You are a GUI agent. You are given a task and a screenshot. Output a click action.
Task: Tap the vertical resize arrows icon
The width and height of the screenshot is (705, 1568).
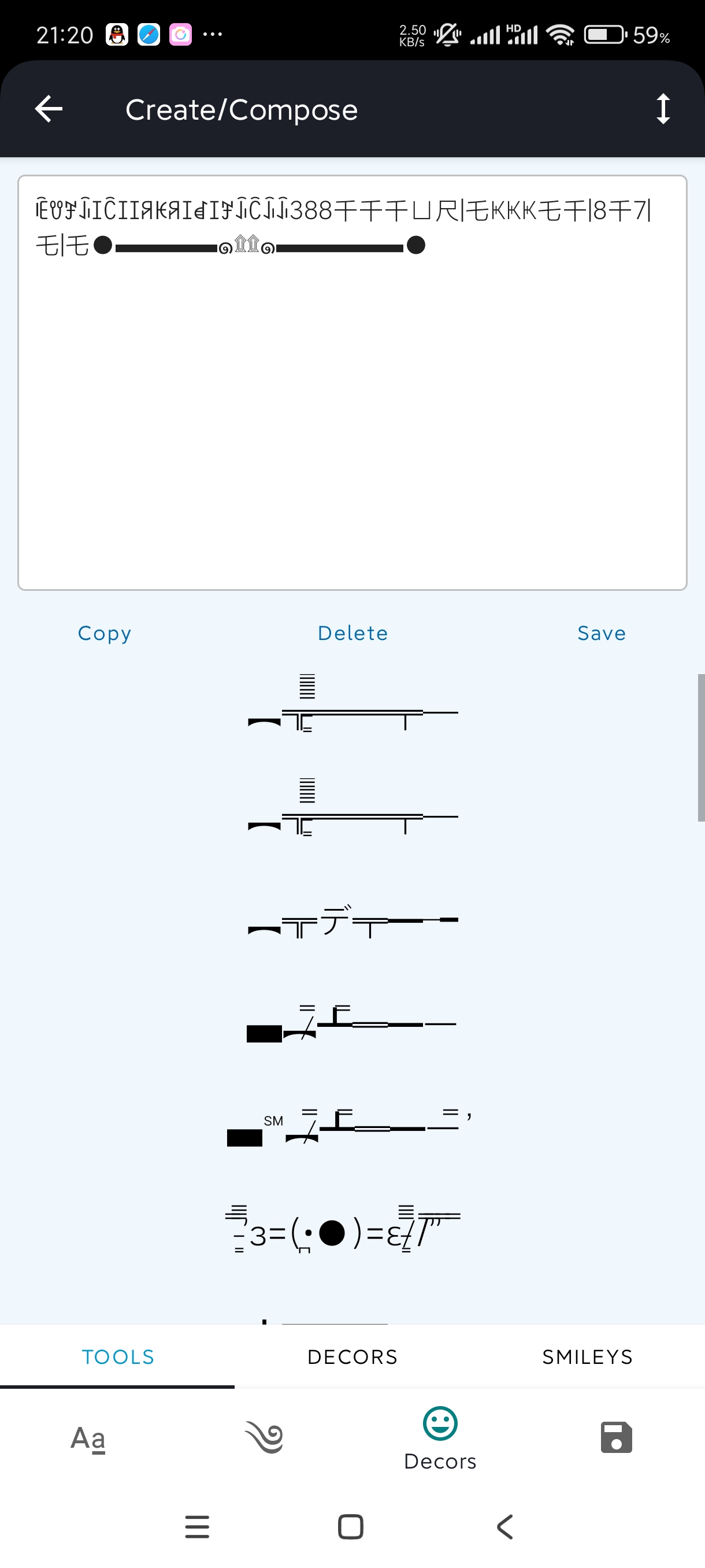pyautogui.click(x=662, y=110)
